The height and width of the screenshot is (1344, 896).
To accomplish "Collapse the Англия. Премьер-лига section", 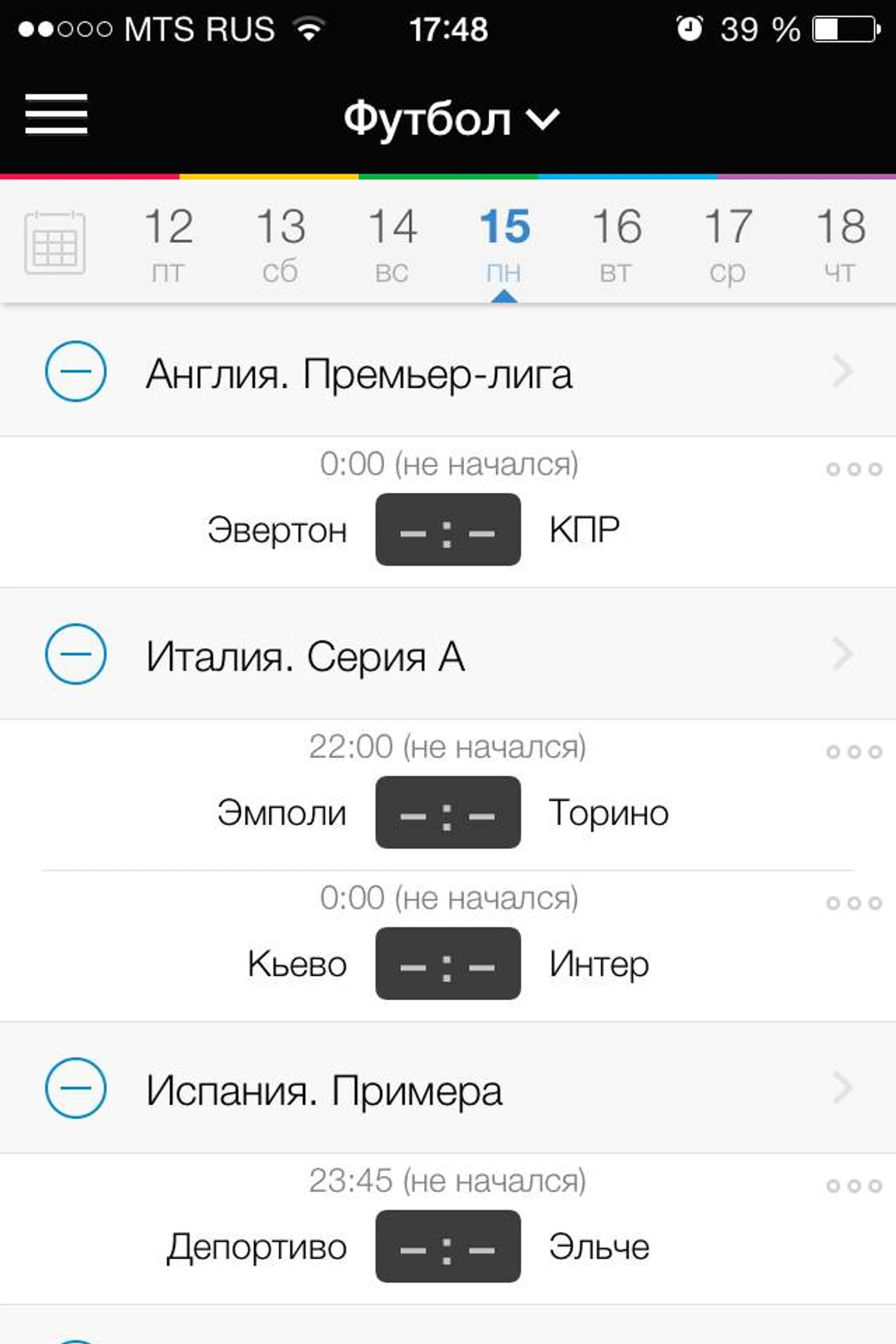I will tap(75, 371).
